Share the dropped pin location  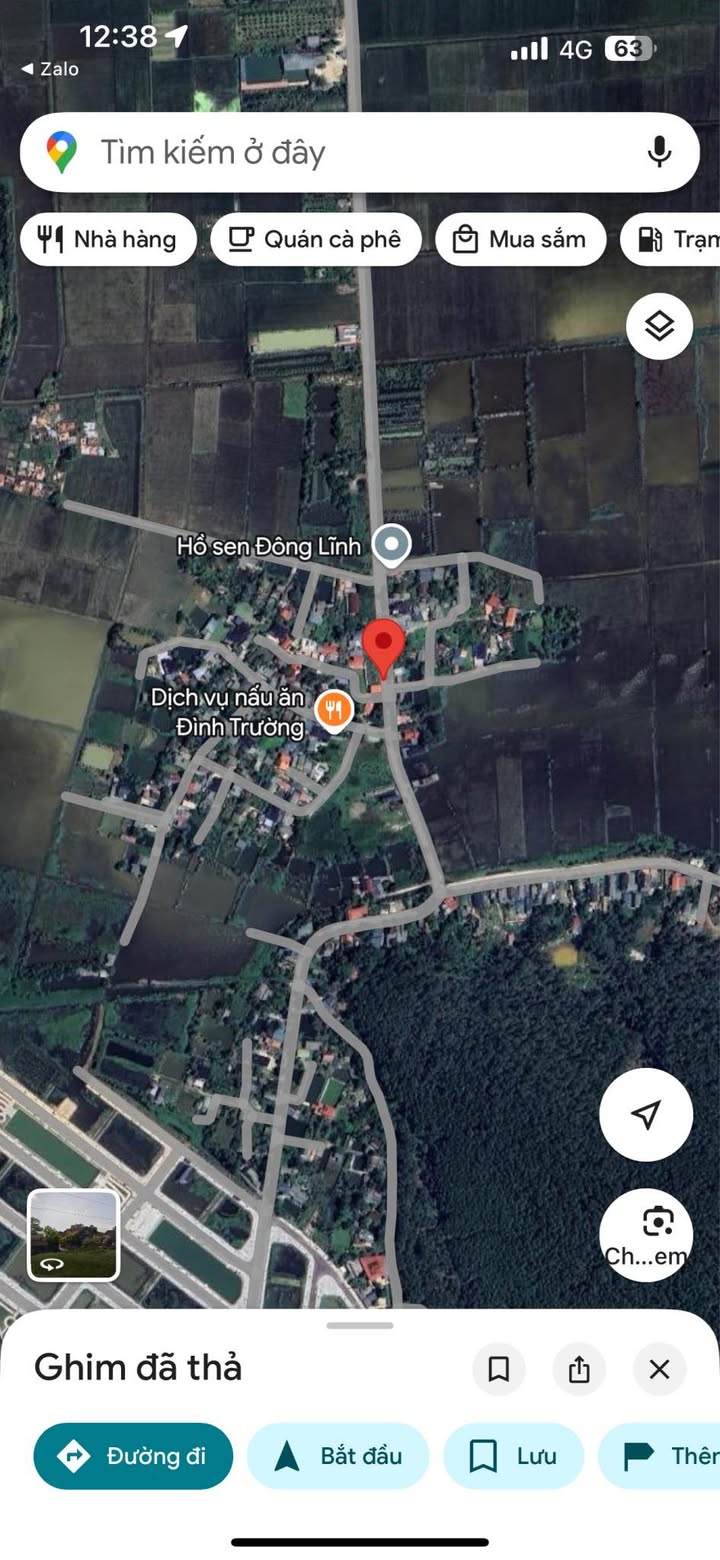[579, 1369]
